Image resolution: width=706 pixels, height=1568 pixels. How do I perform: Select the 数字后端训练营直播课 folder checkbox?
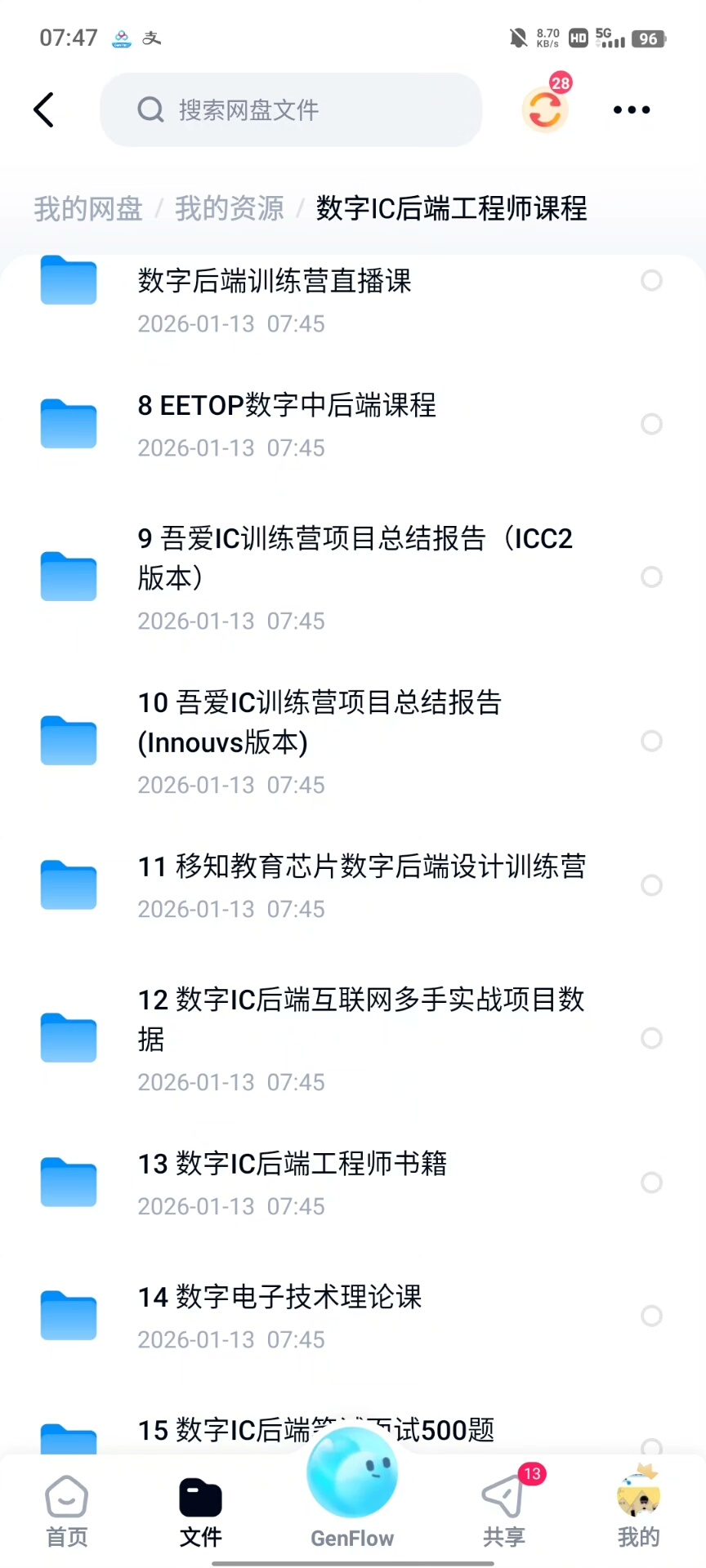(651, 281)
